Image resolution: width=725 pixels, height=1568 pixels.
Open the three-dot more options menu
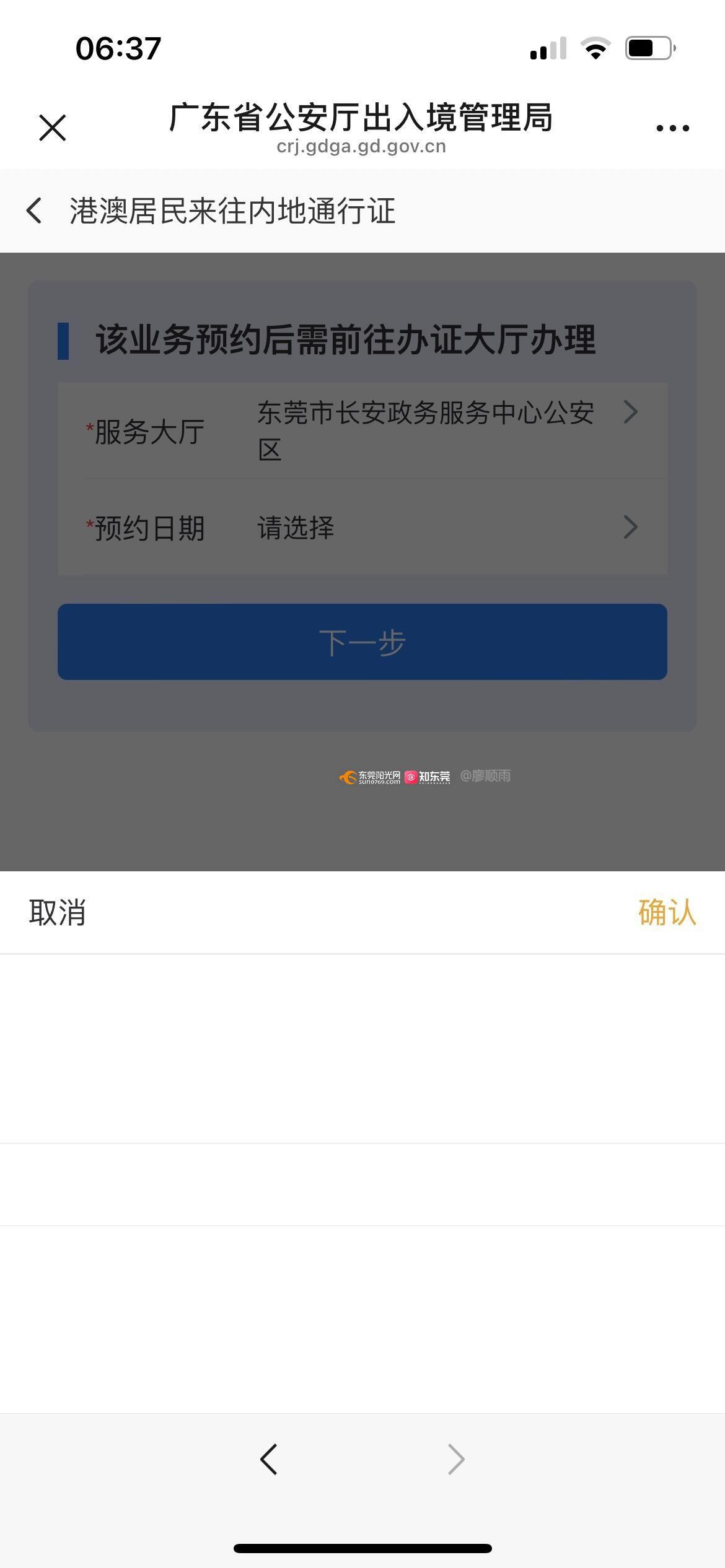[x=672, y=128]
